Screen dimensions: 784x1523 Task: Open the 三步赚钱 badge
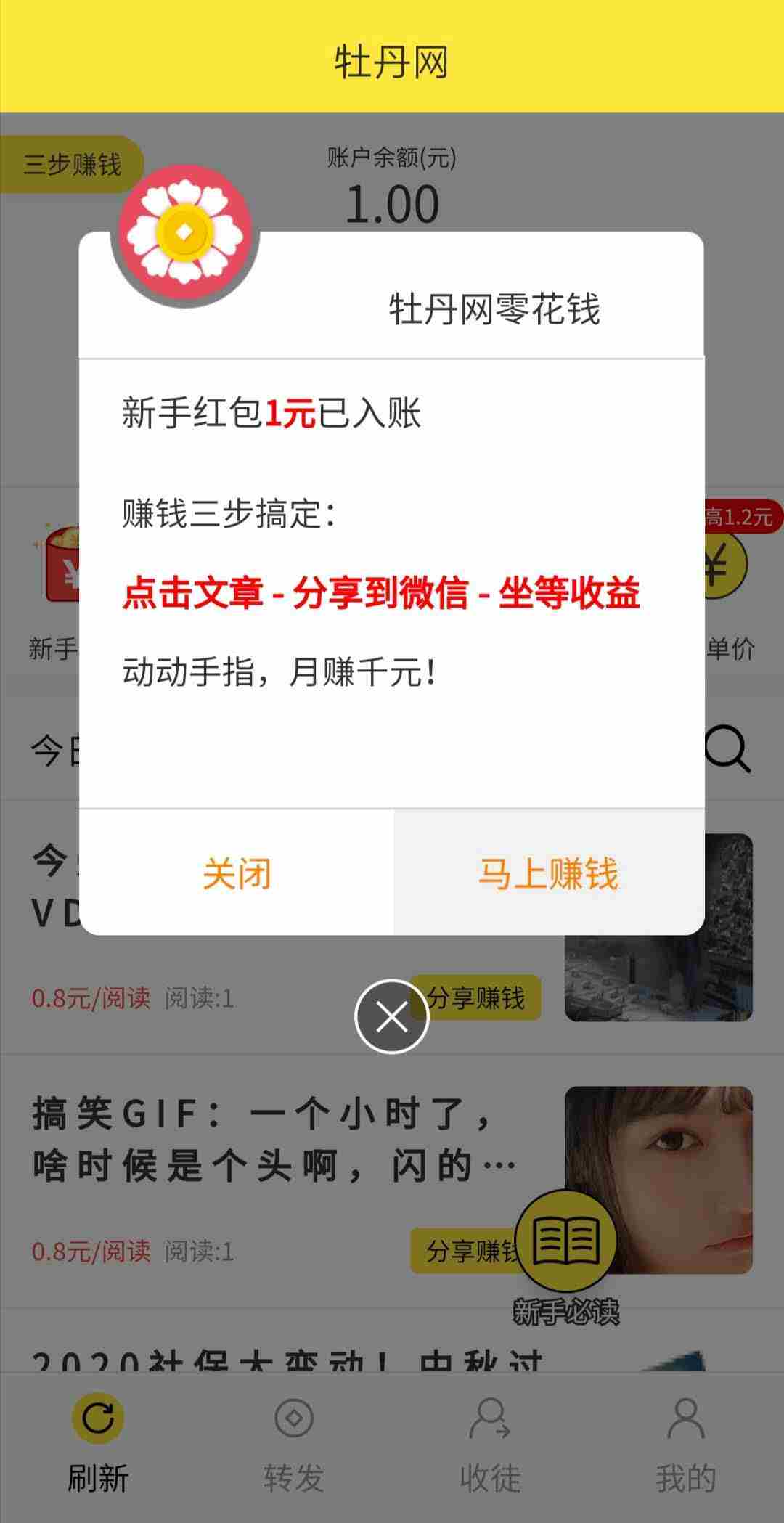[x=71, y=164]
